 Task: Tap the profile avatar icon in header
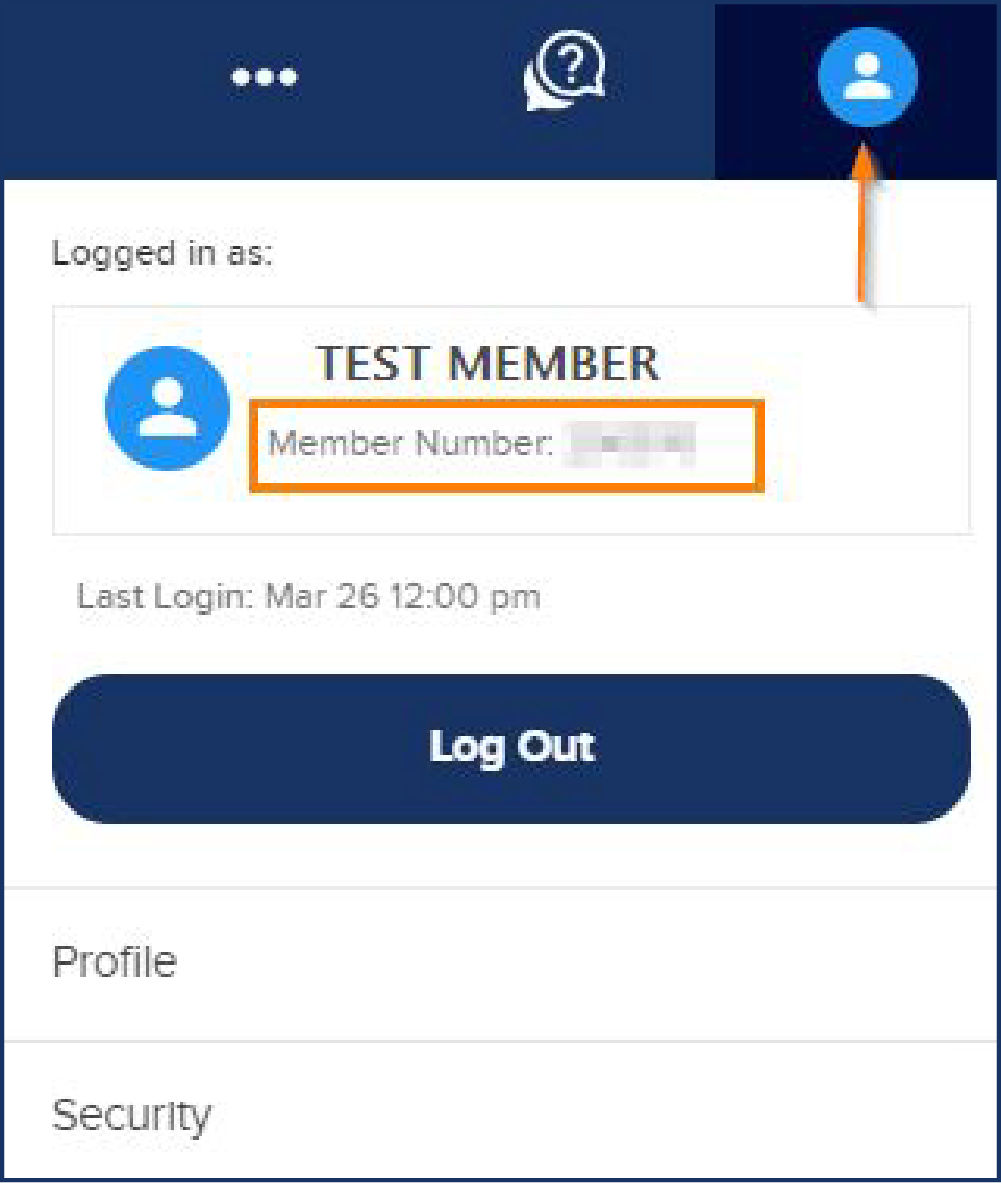(x=867, y=76)
